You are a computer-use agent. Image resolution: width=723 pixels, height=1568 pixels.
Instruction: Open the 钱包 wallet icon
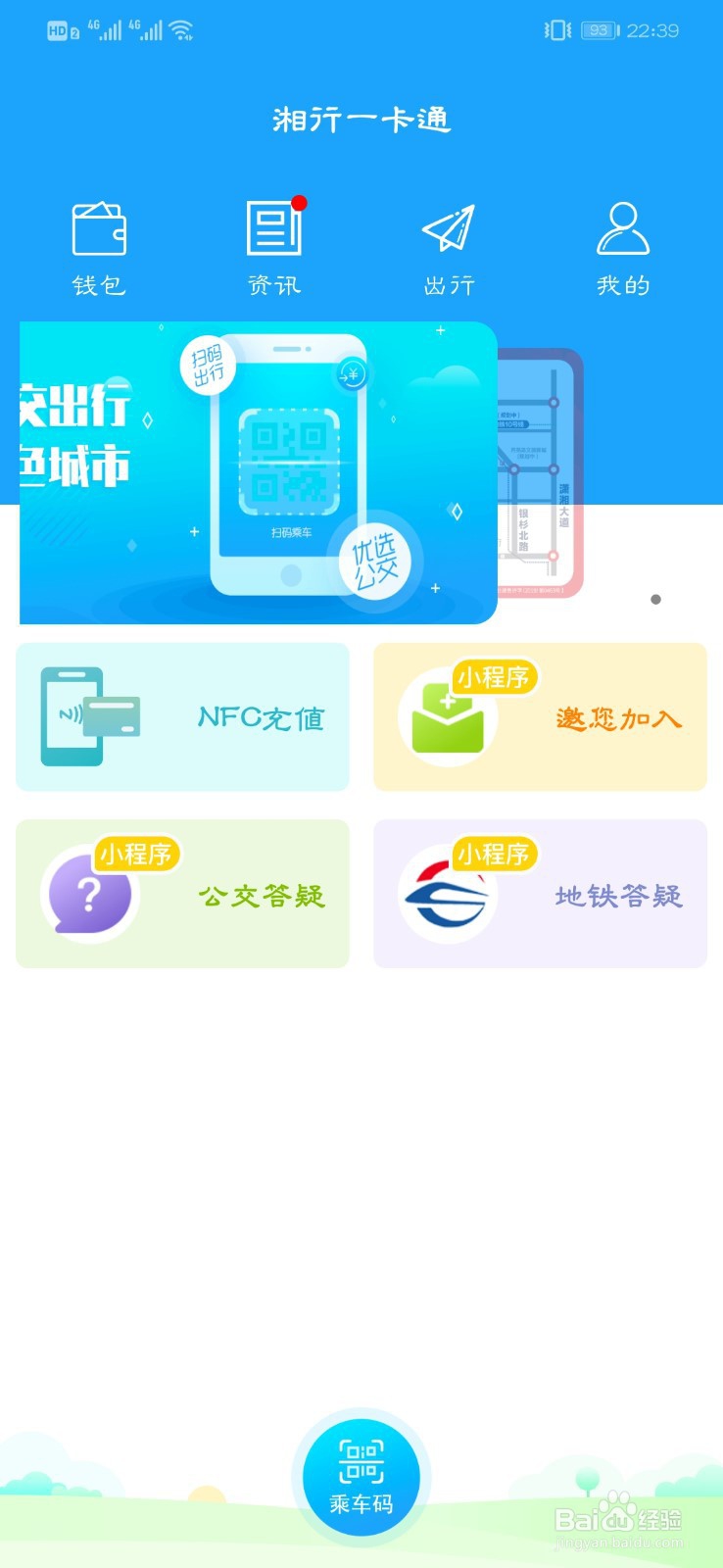98,227
